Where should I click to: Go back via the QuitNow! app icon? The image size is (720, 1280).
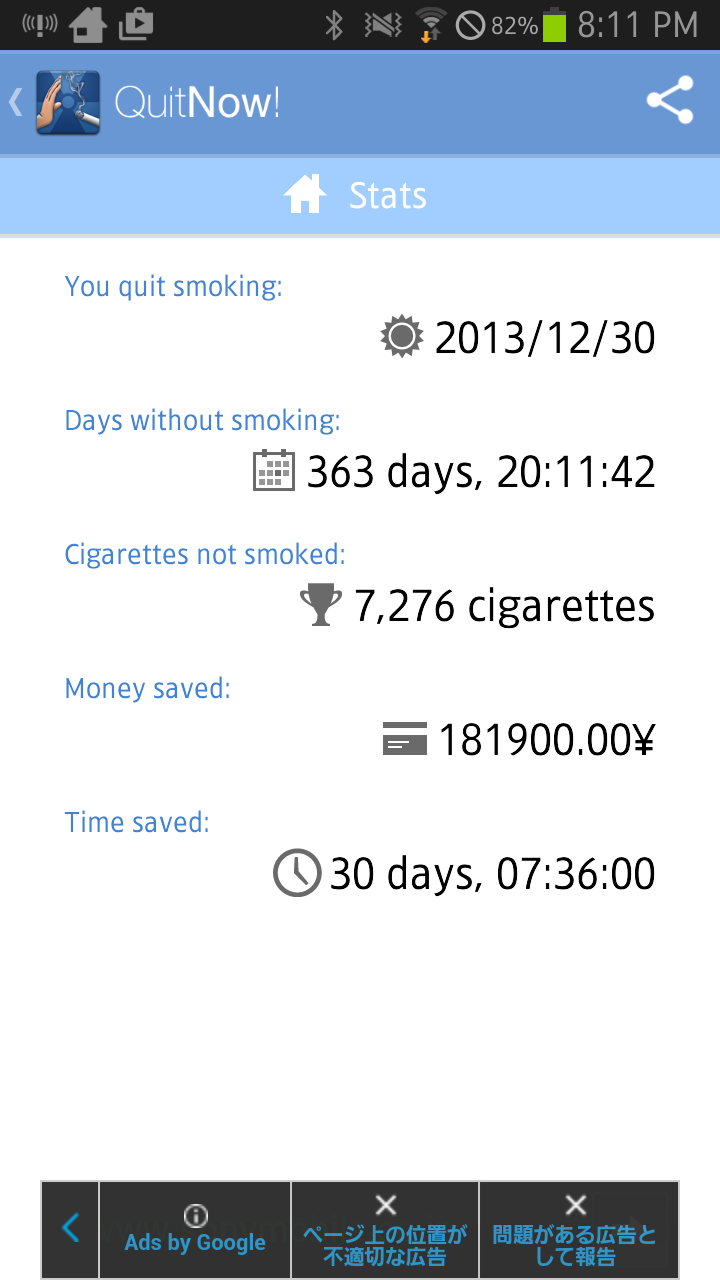pos(67,102)
